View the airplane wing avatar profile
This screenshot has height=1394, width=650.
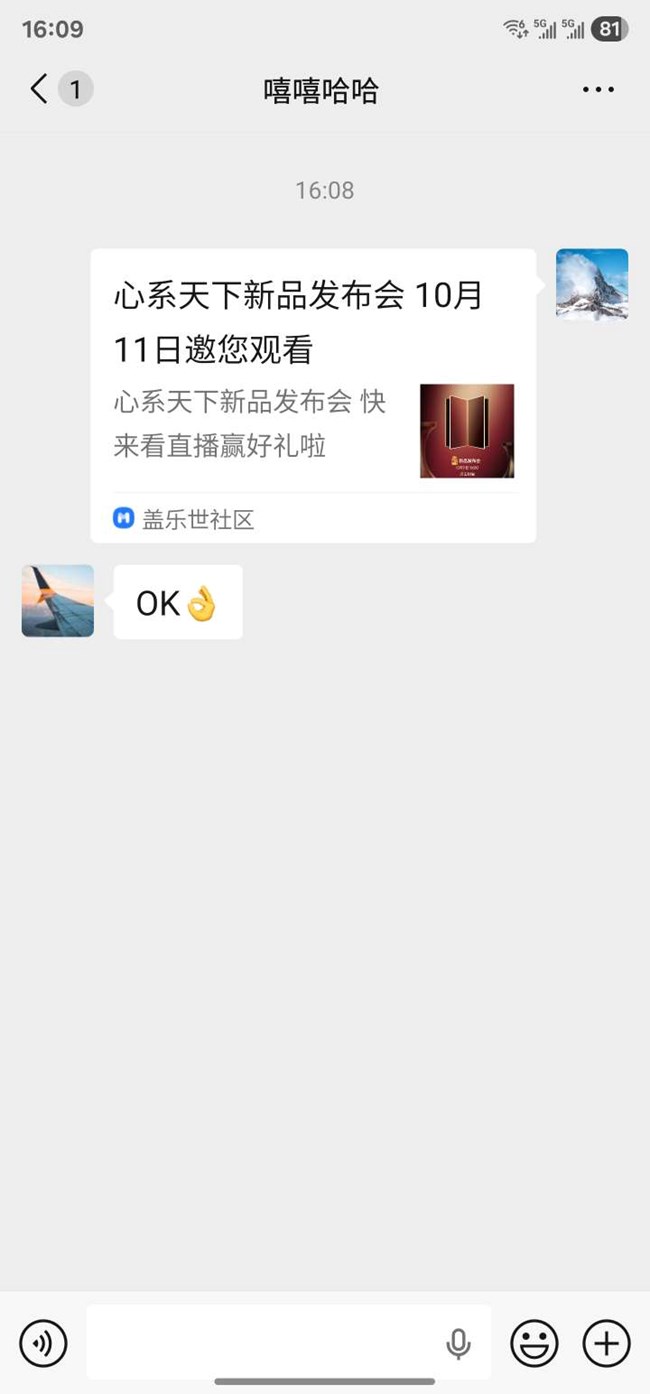[58, 601]
